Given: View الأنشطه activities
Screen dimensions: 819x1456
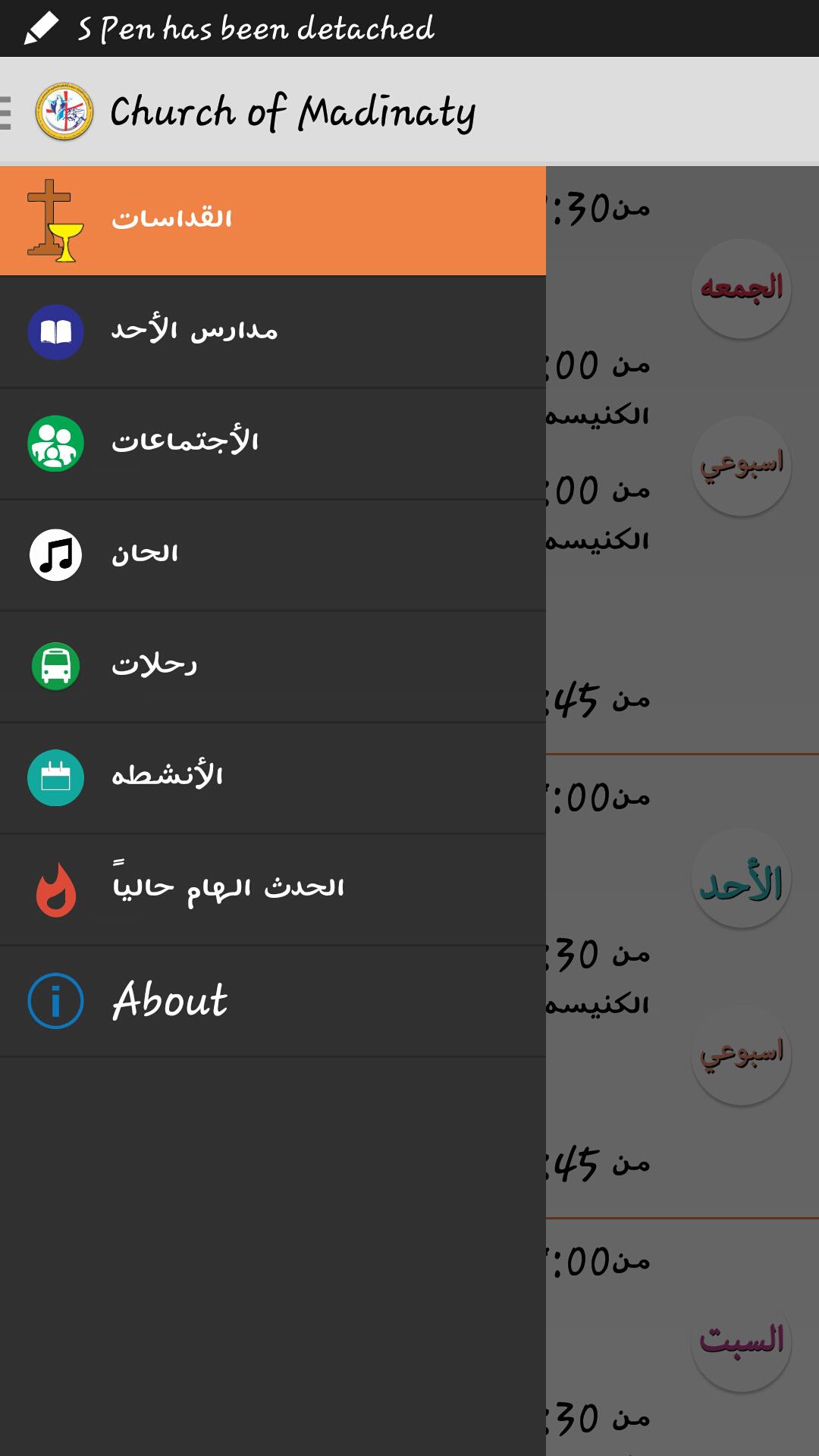Looking at the screenshot, I should pos(273,777).
